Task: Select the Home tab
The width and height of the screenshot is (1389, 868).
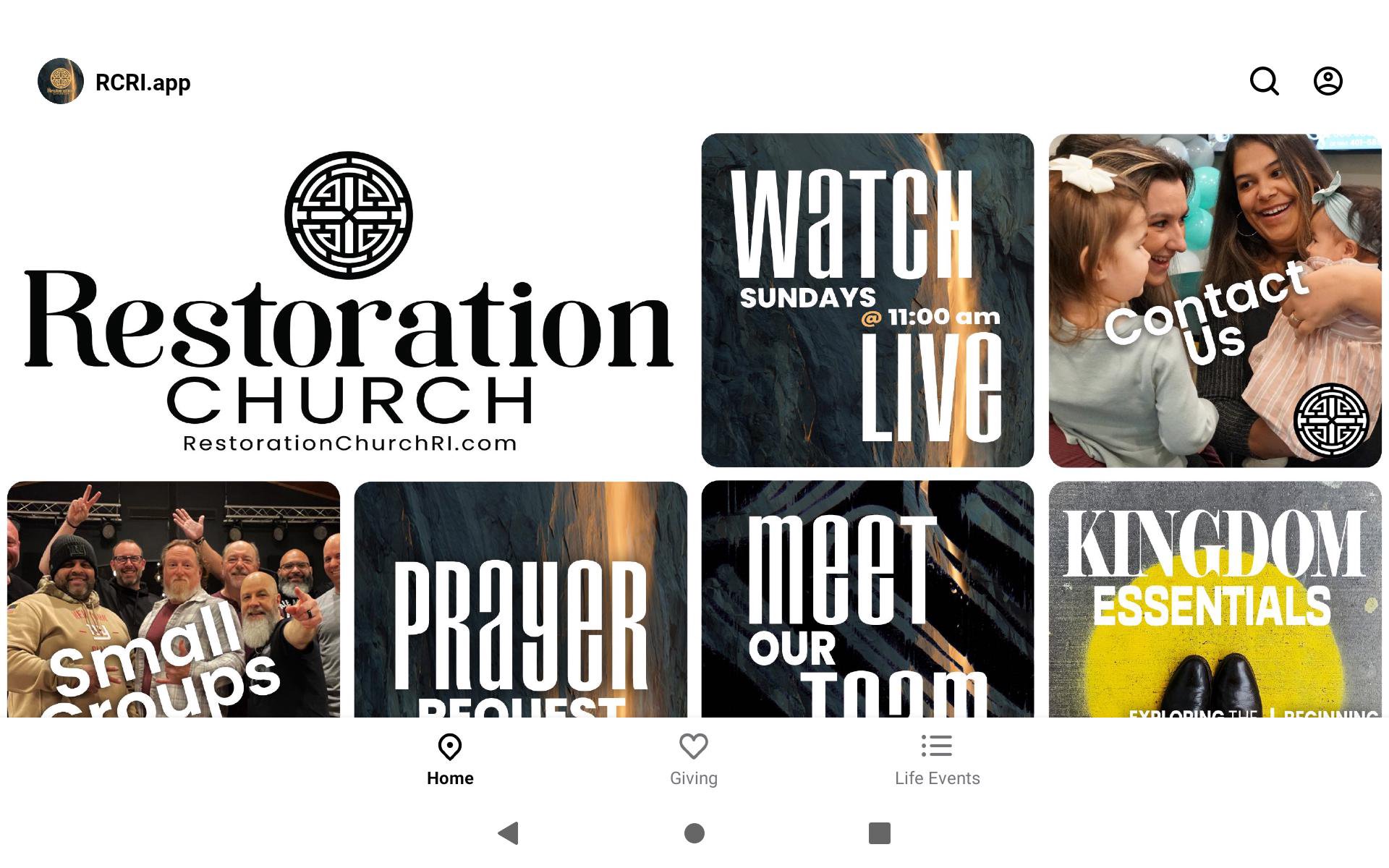Action: pos(450,759)
